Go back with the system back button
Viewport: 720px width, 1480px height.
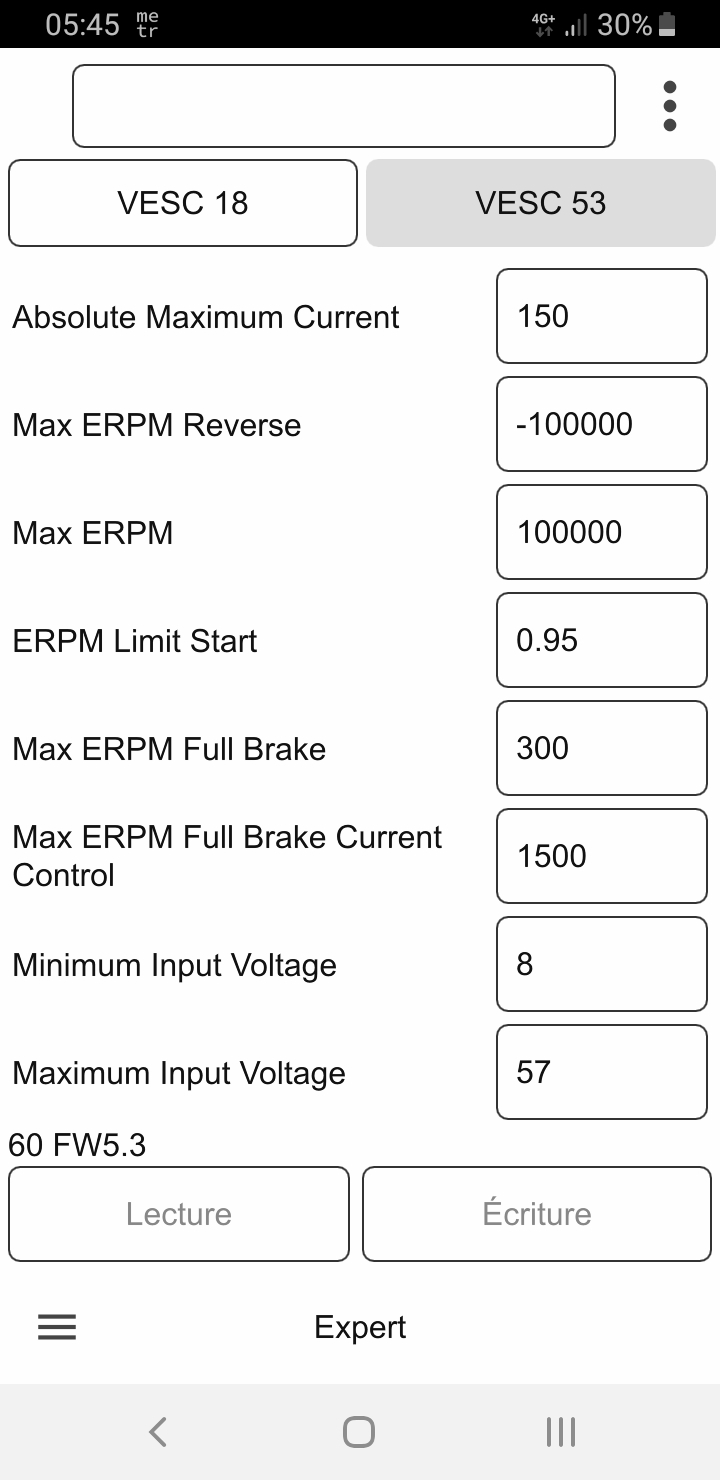[x=157, y=1432]
